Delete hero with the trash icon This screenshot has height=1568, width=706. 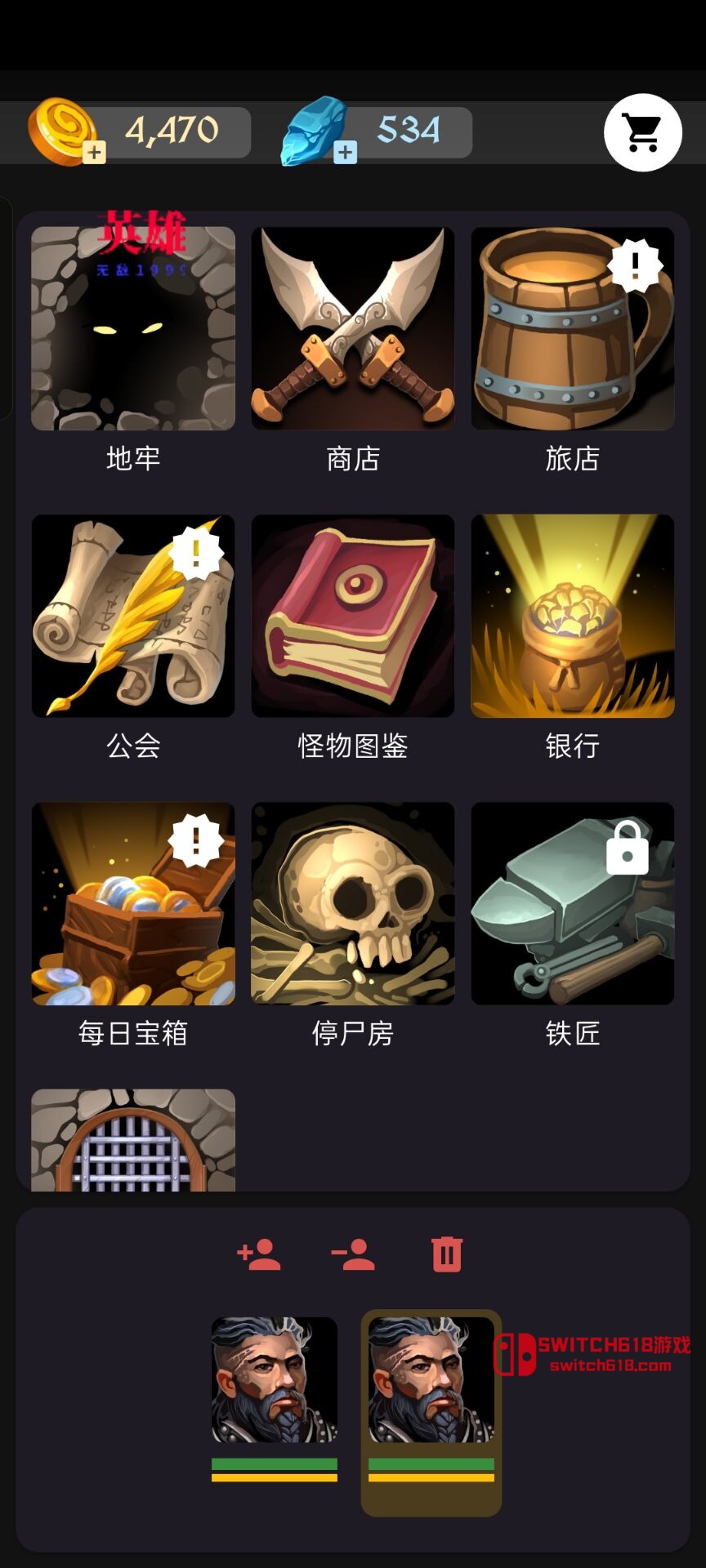tap(447, 1254)
